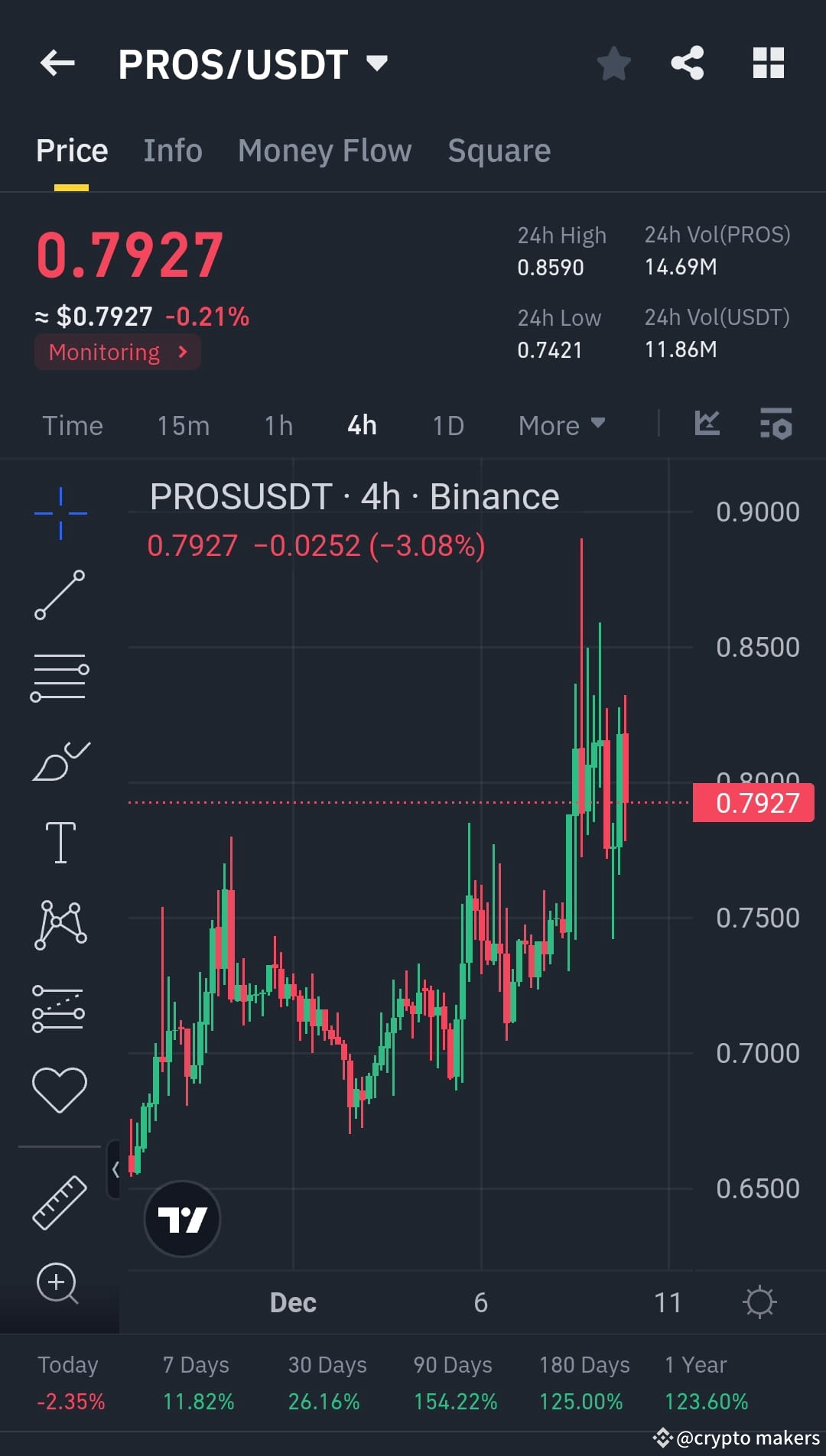Viewport: 826px width, 1456px height.
Task: Switch to the Money Flow tab
Action: (x=324, y=150)
